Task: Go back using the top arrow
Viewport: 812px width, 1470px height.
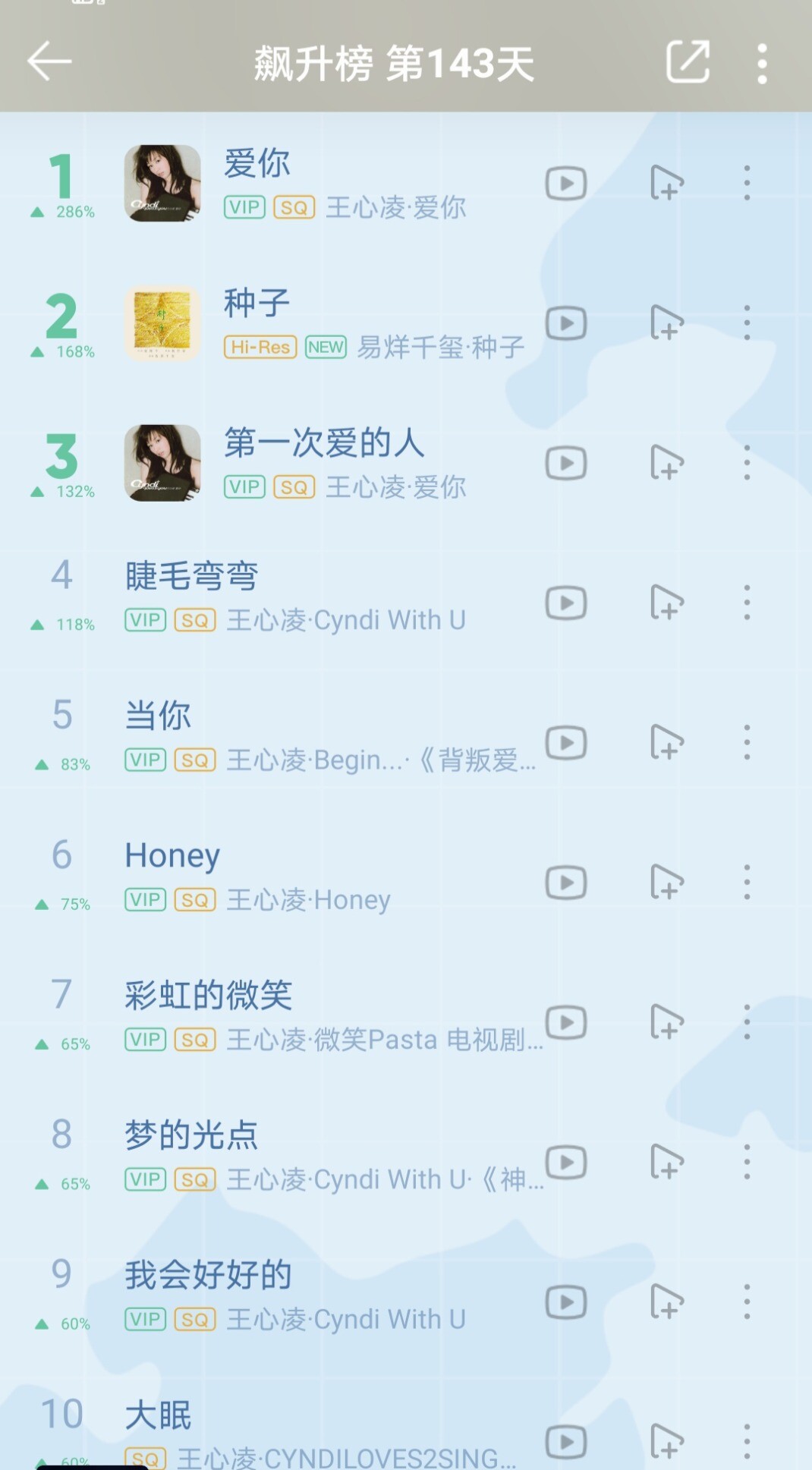Action: click(49, 61)
